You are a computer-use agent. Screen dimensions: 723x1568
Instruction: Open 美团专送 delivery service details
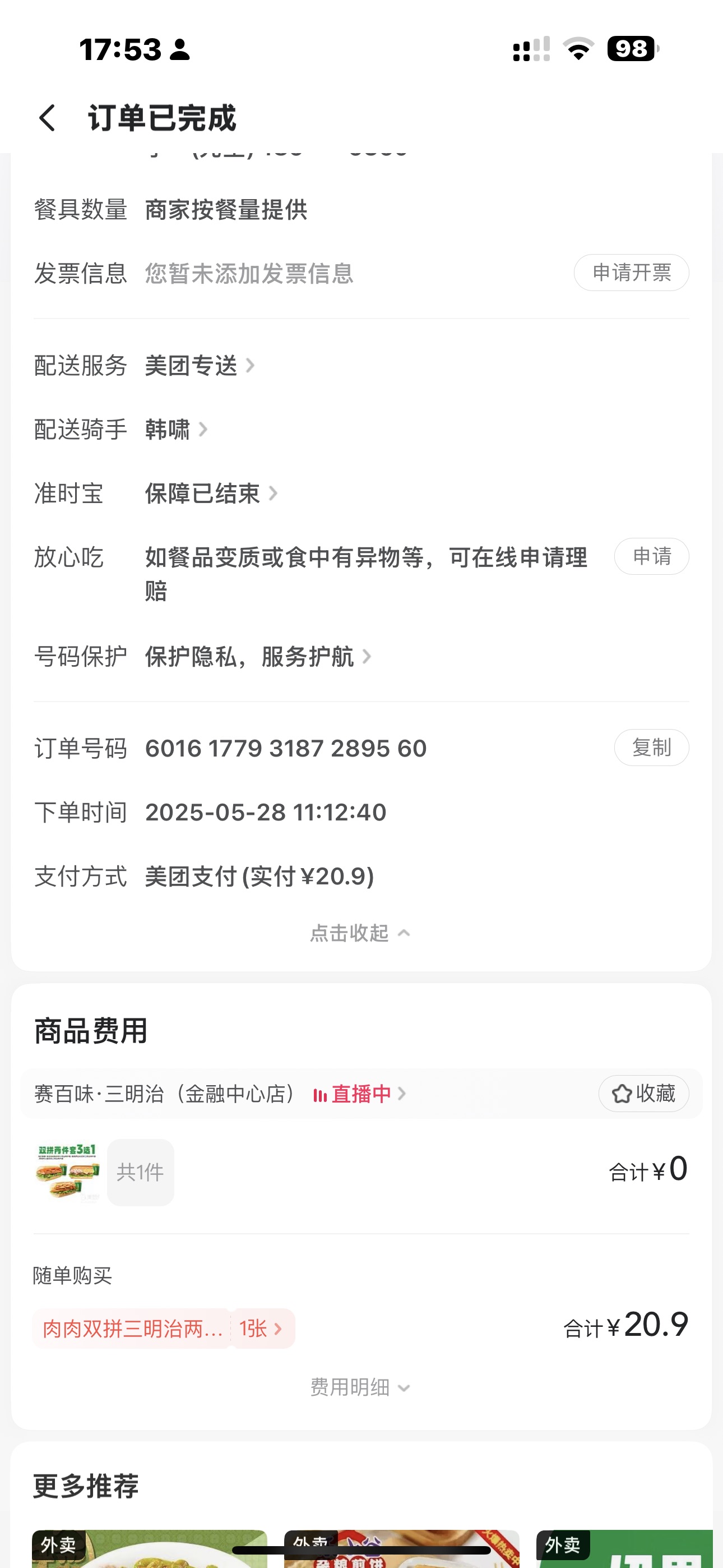tap(199, 366)
